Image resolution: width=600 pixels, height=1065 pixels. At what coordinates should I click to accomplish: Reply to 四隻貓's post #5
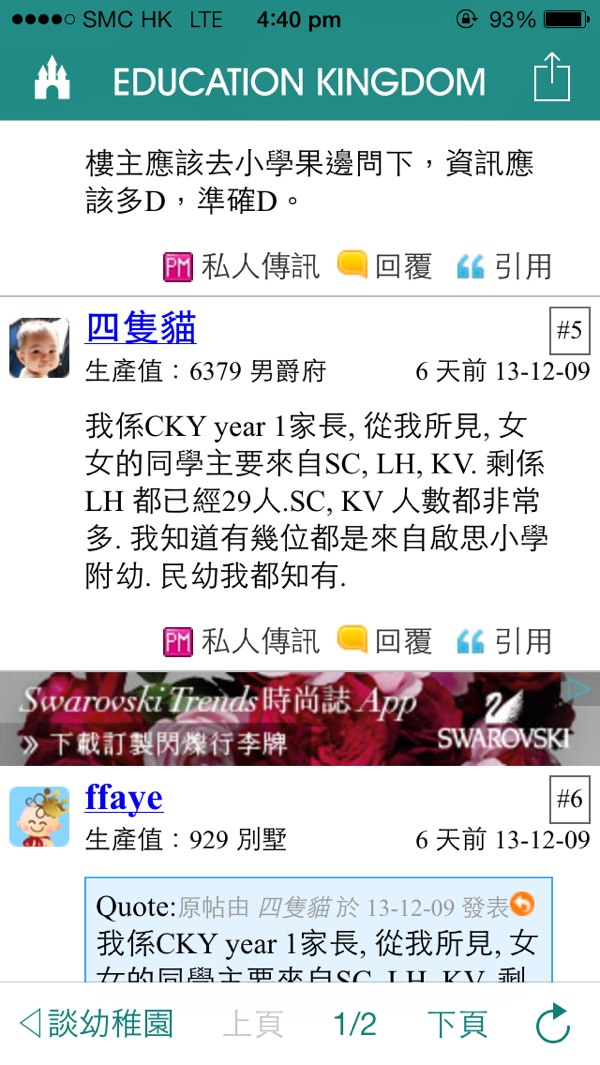(x=385, y=641)
